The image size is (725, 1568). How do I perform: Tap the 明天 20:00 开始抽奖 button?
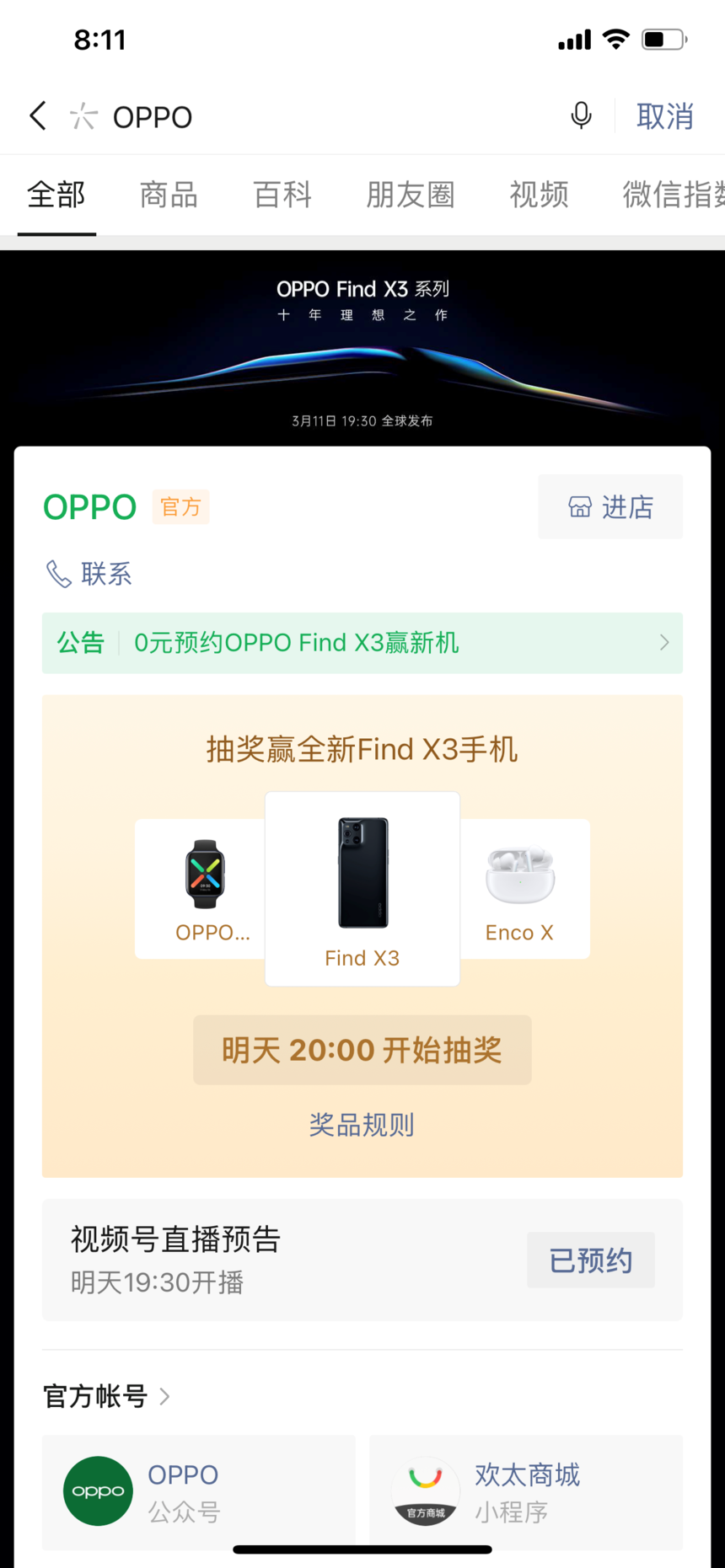click(x=362, y=1050)
